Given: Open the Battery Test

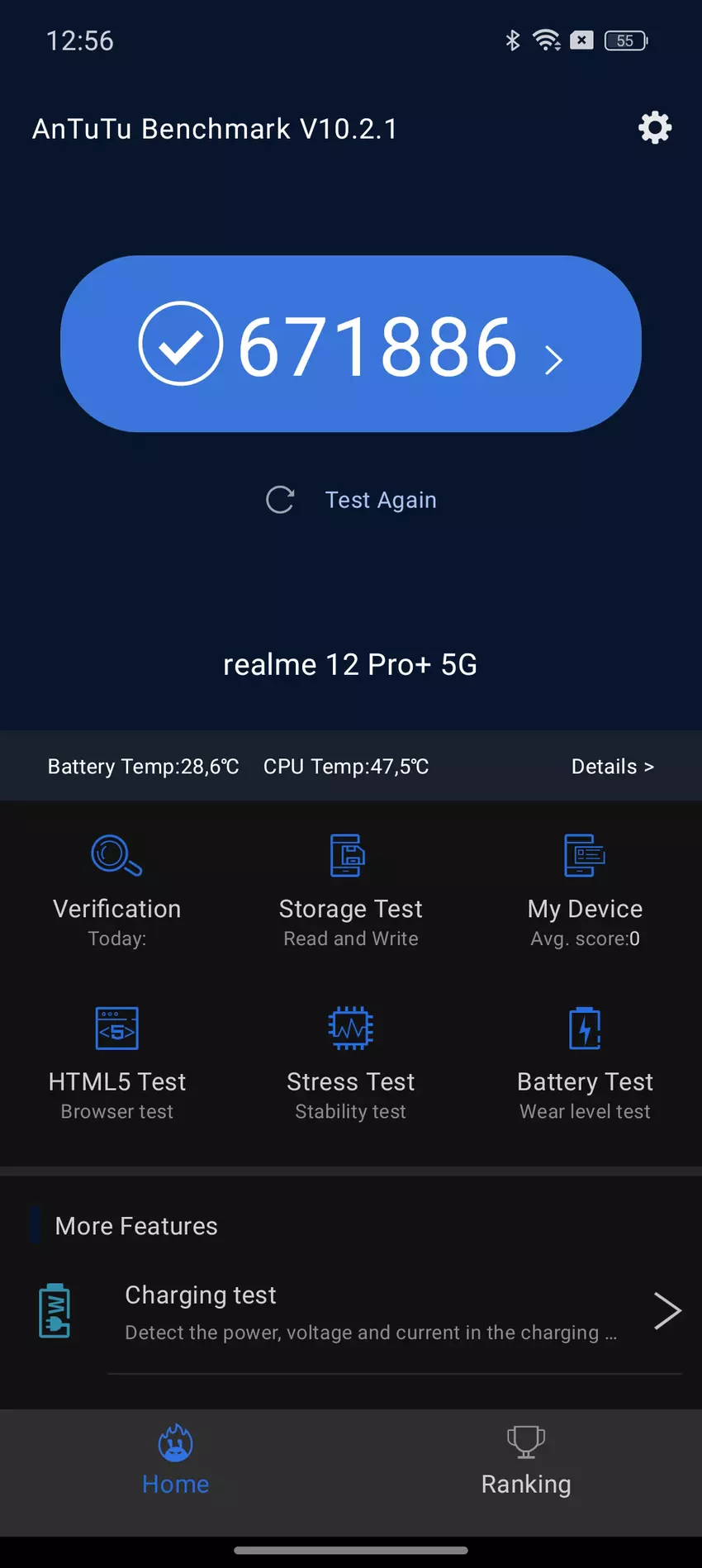Looking at the screenshot, I should click(585, 1063).
